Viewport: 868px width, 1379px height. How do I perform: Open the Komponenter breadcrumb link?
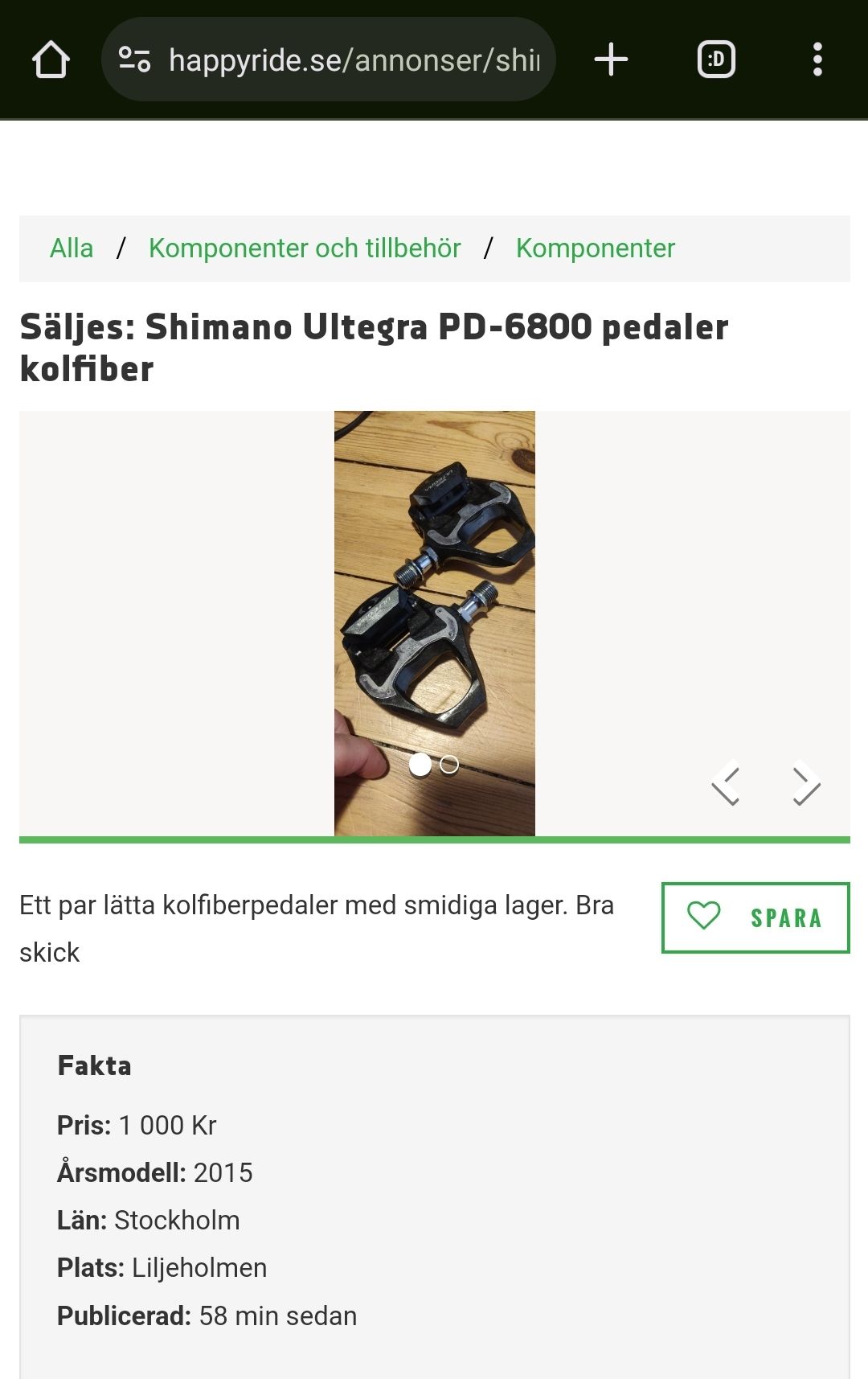(595, 248)
